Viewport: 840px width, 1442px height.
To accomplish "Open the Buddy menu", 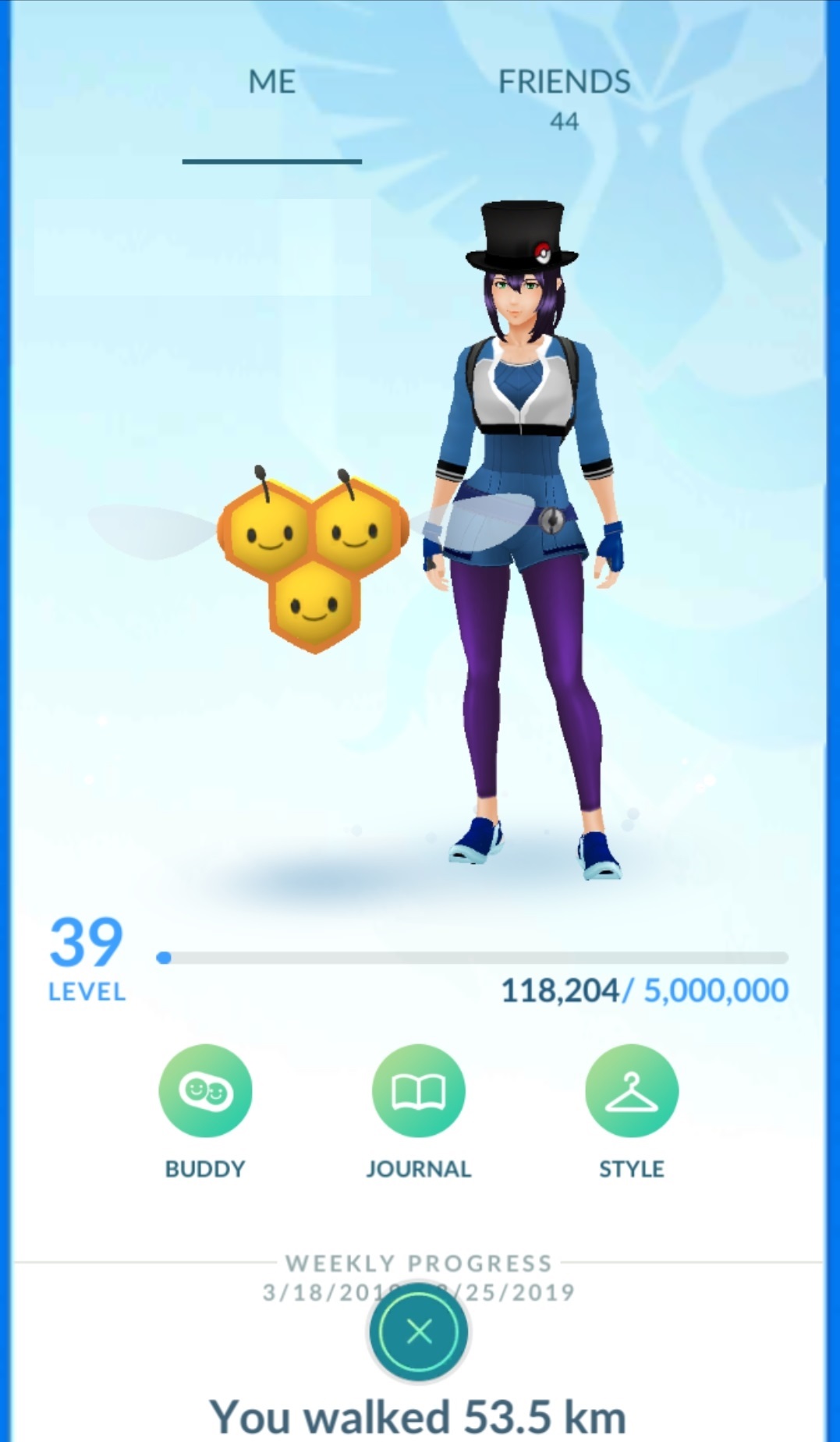I will (x=205, y=1090).
